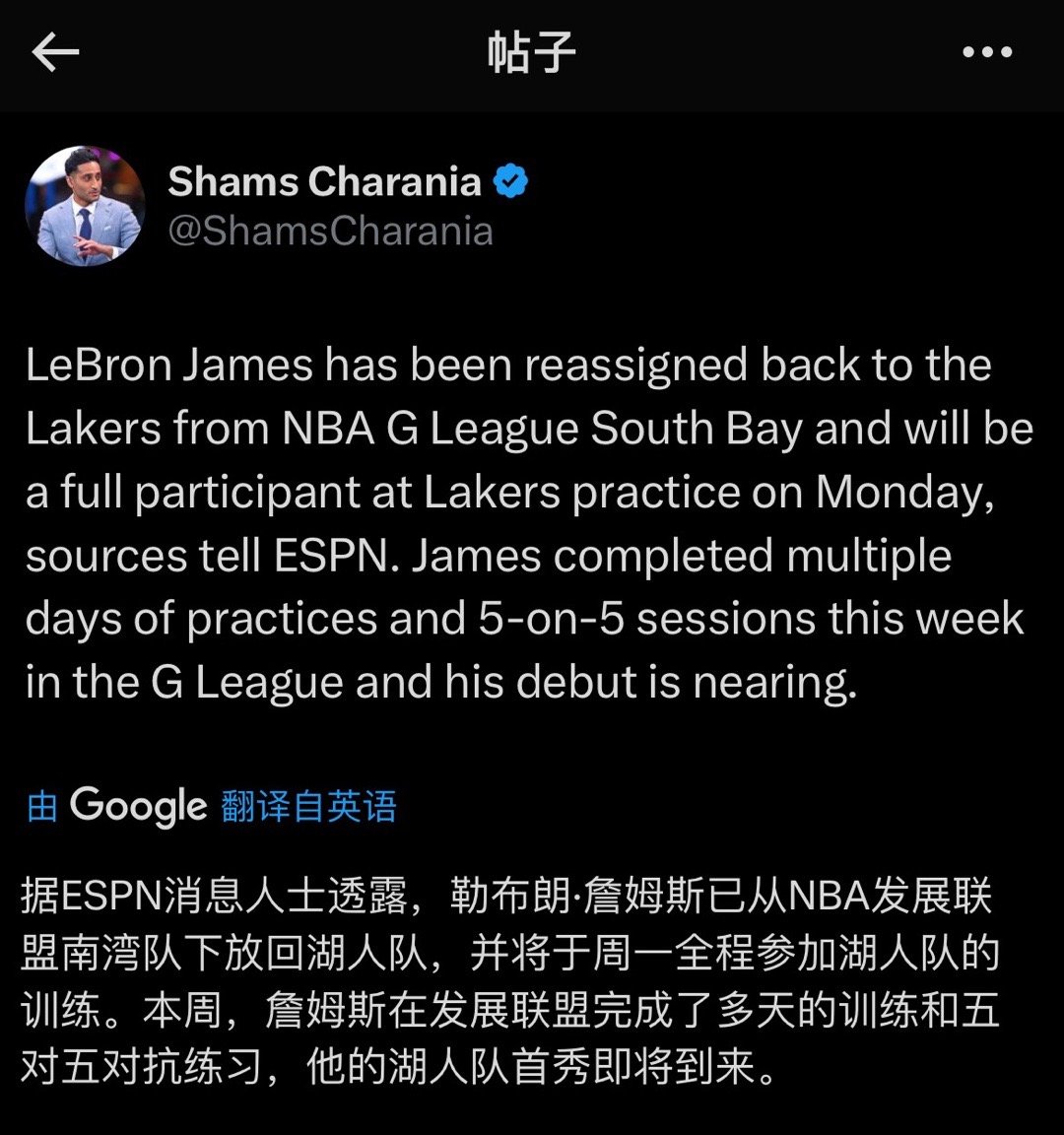
Task: Select the verified badge next to Shams Charania
Action: coord(511,179)
